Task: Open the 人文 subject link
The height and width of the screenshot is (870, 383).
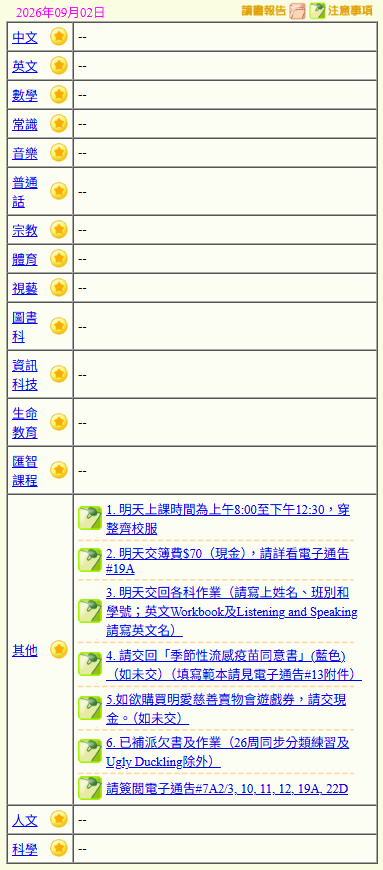Action: pos(25,820)
